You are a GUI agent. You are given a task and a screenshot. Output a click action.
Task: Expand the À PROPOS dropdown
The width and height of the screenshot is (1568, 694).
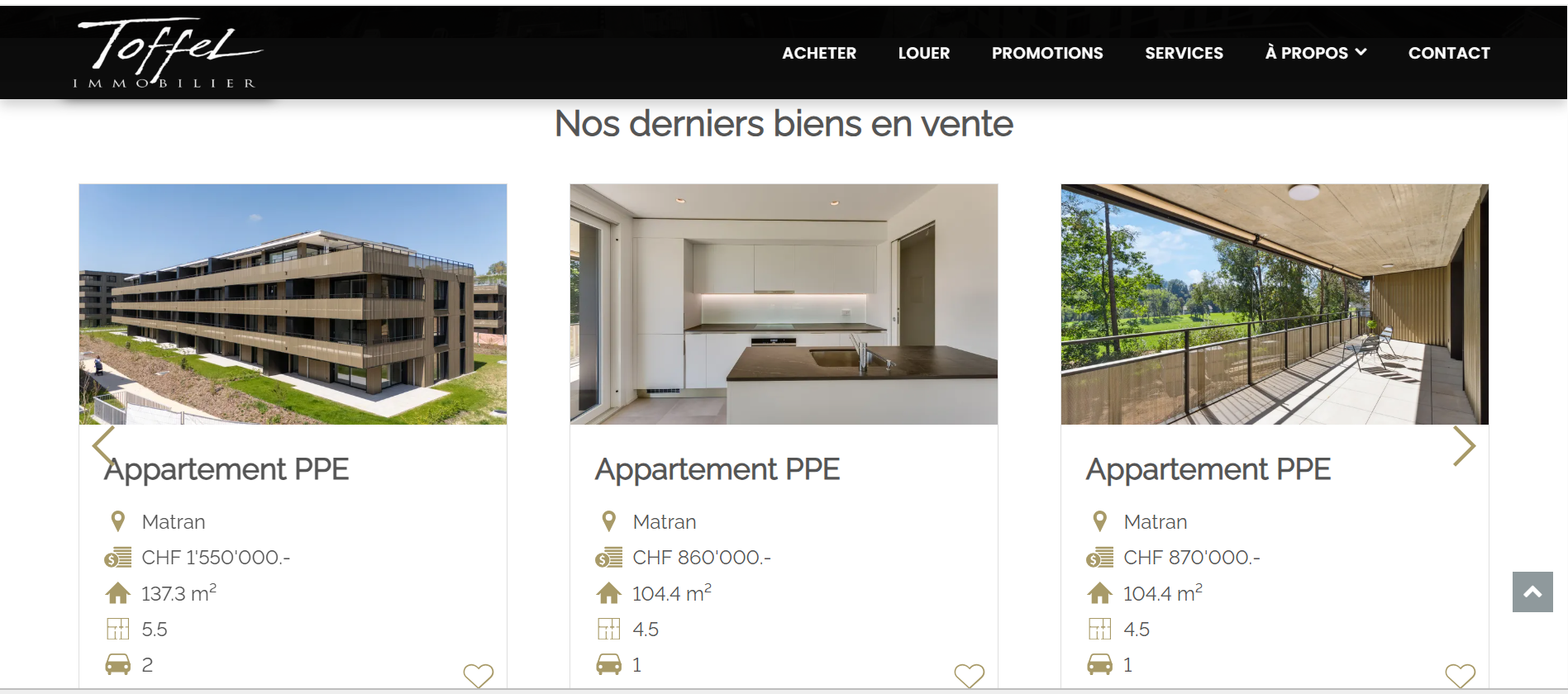click(1315, 53)
